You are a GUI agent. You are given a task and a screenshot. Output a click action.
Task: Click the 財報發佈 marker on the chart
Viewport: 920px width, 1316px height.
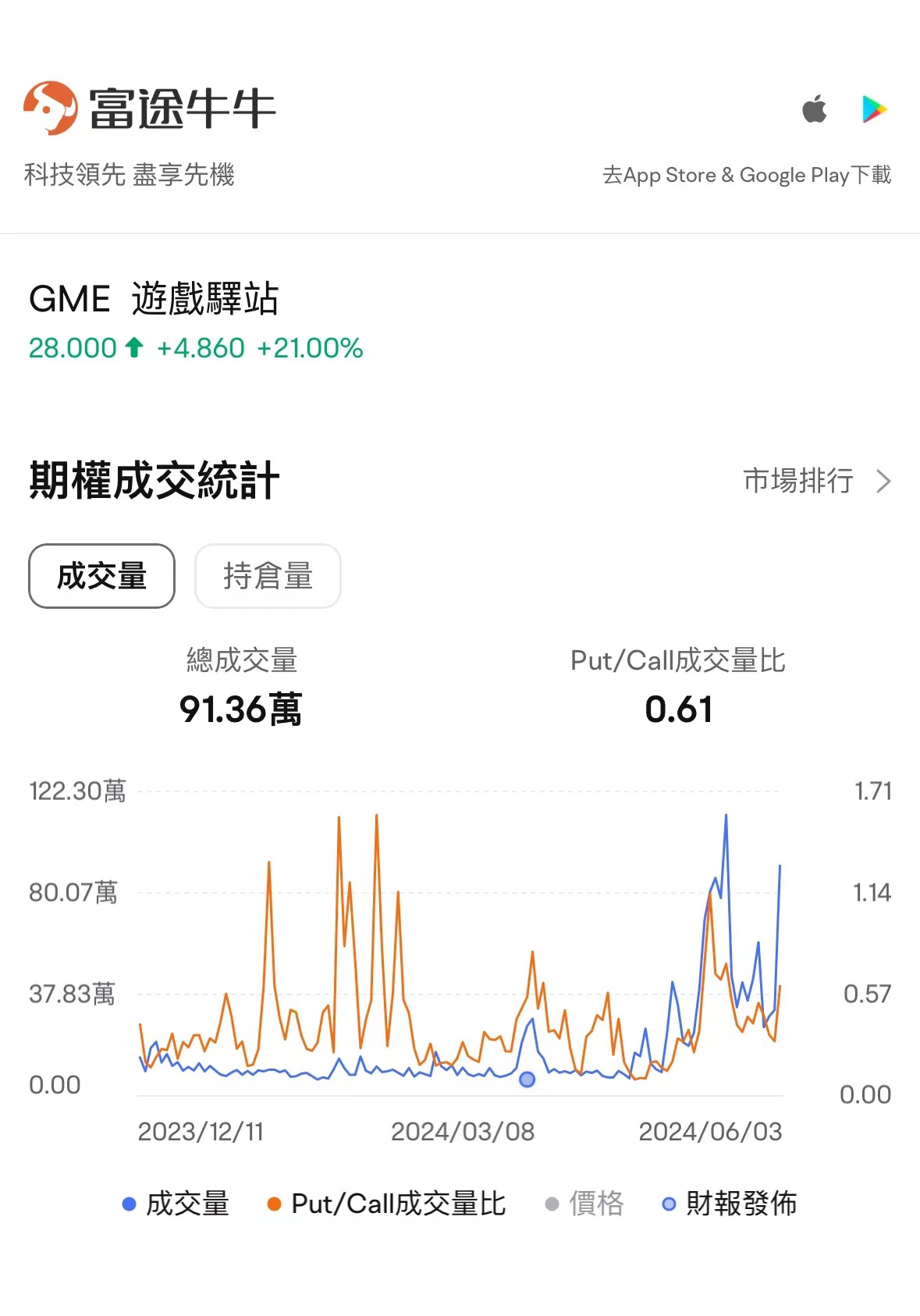pos(527,1079)
